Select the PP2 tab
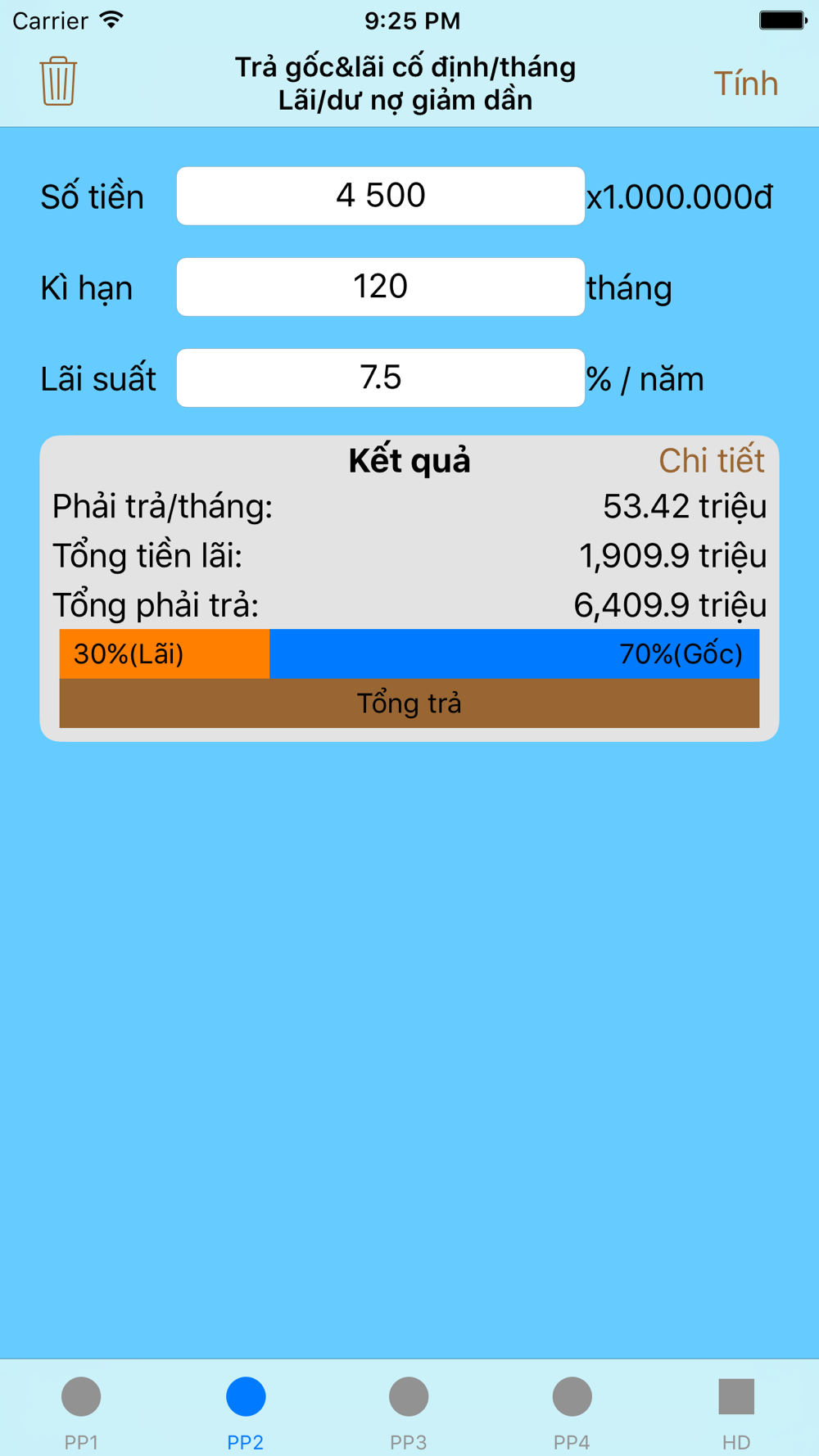This screenshot has width=819, height=1456. 245,1409
